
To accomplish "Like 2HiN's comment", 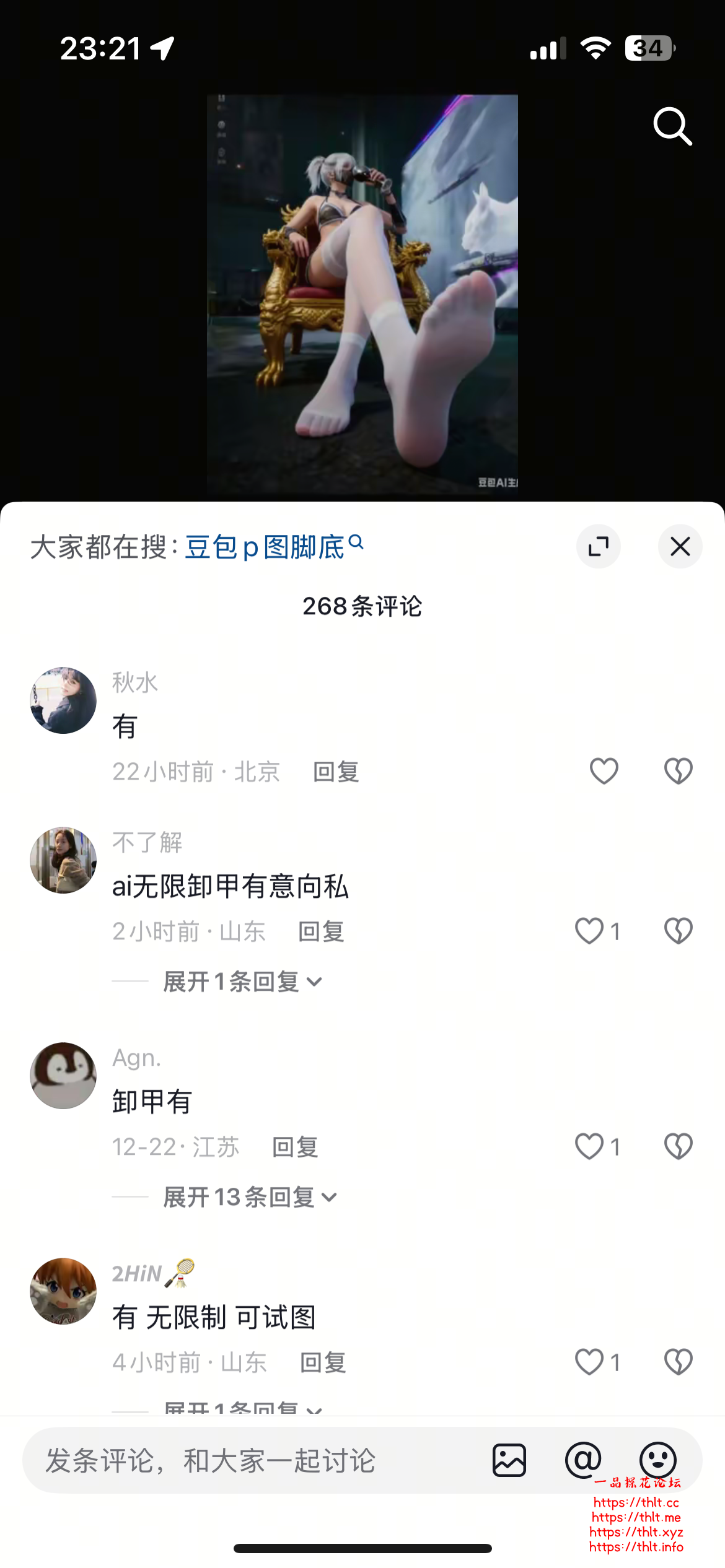I will point(589,1362).
